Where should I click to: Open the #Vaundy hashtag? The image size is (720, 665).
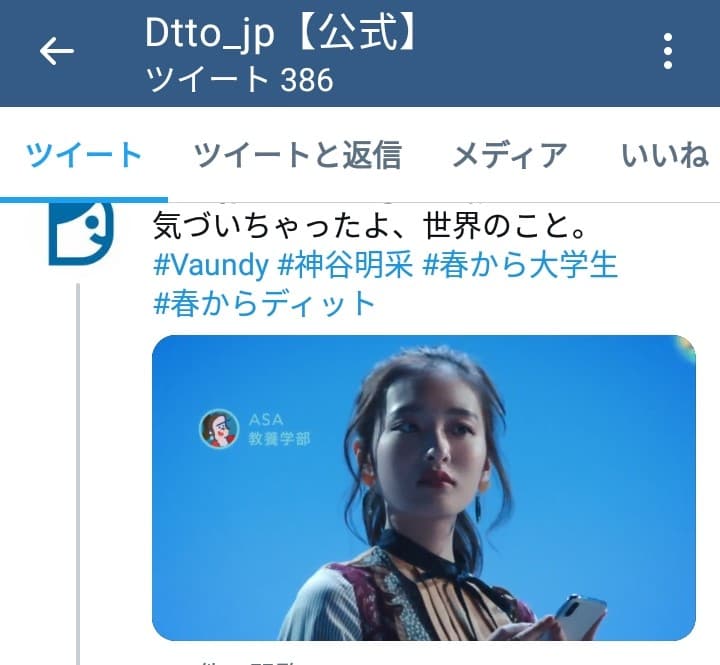pos(211,265)
